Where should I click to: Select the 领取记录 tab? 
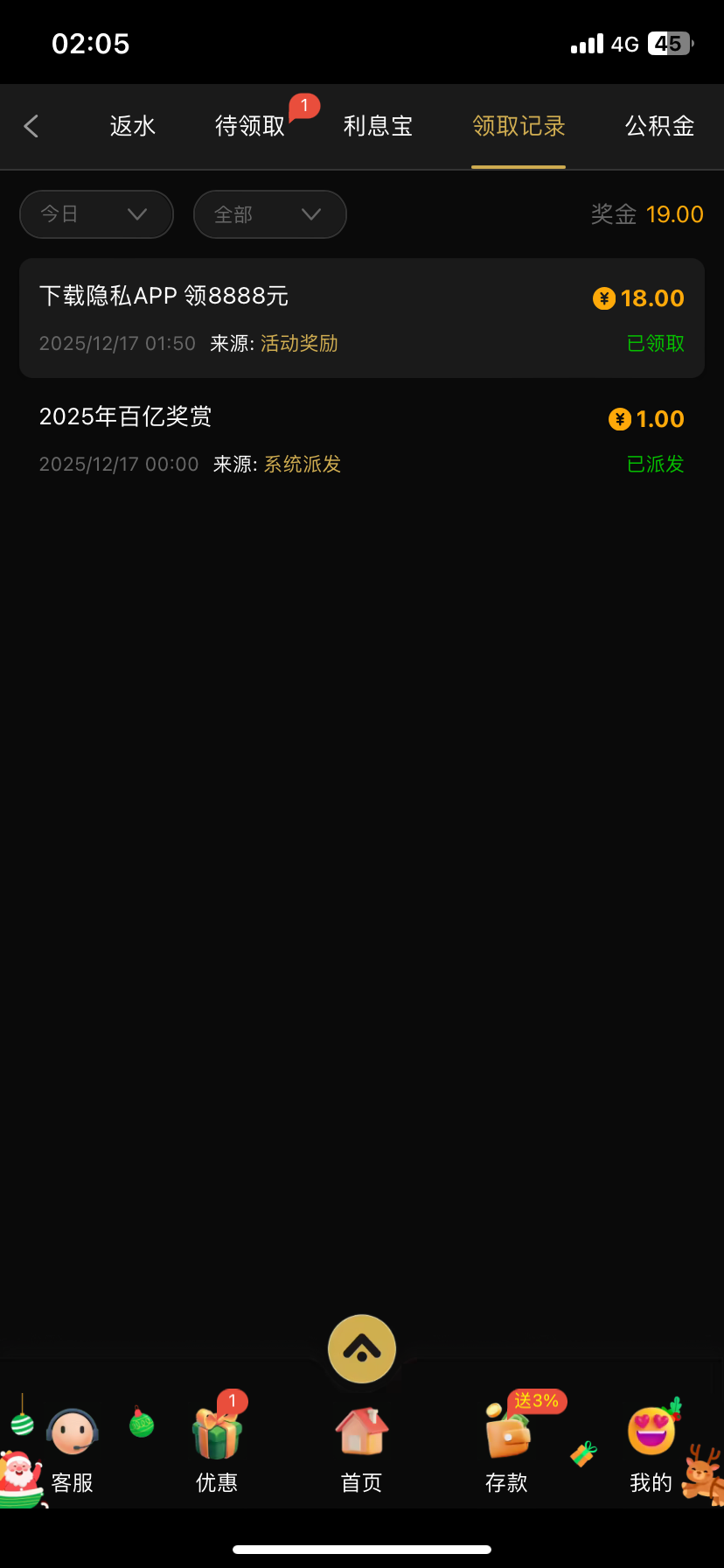pyautogui.click(x=519, y=126)
